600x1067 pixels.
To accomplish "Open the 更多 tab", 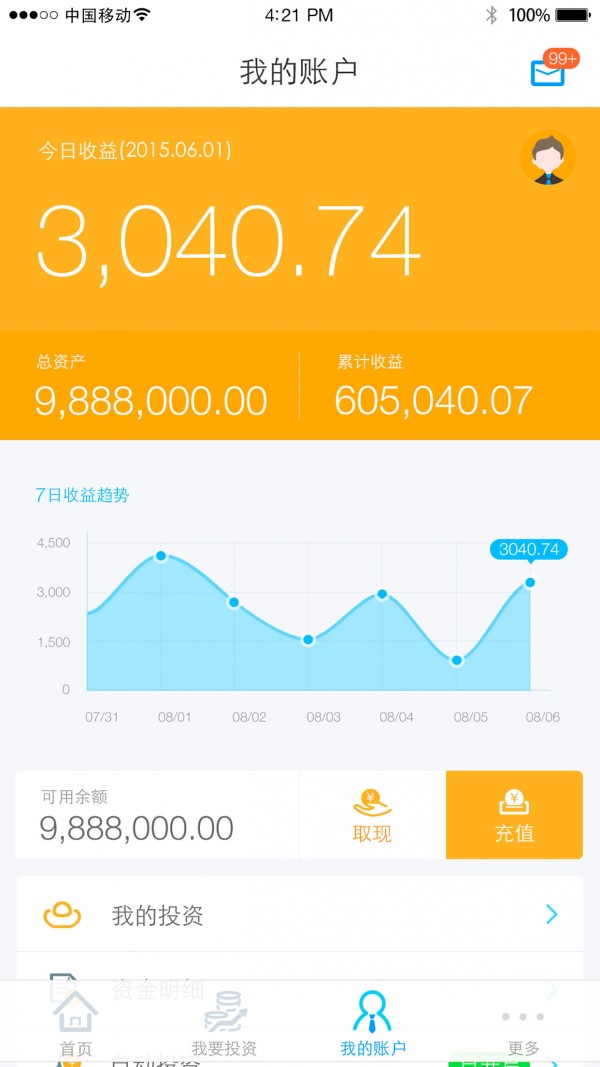I will (x=523, y=1023).
